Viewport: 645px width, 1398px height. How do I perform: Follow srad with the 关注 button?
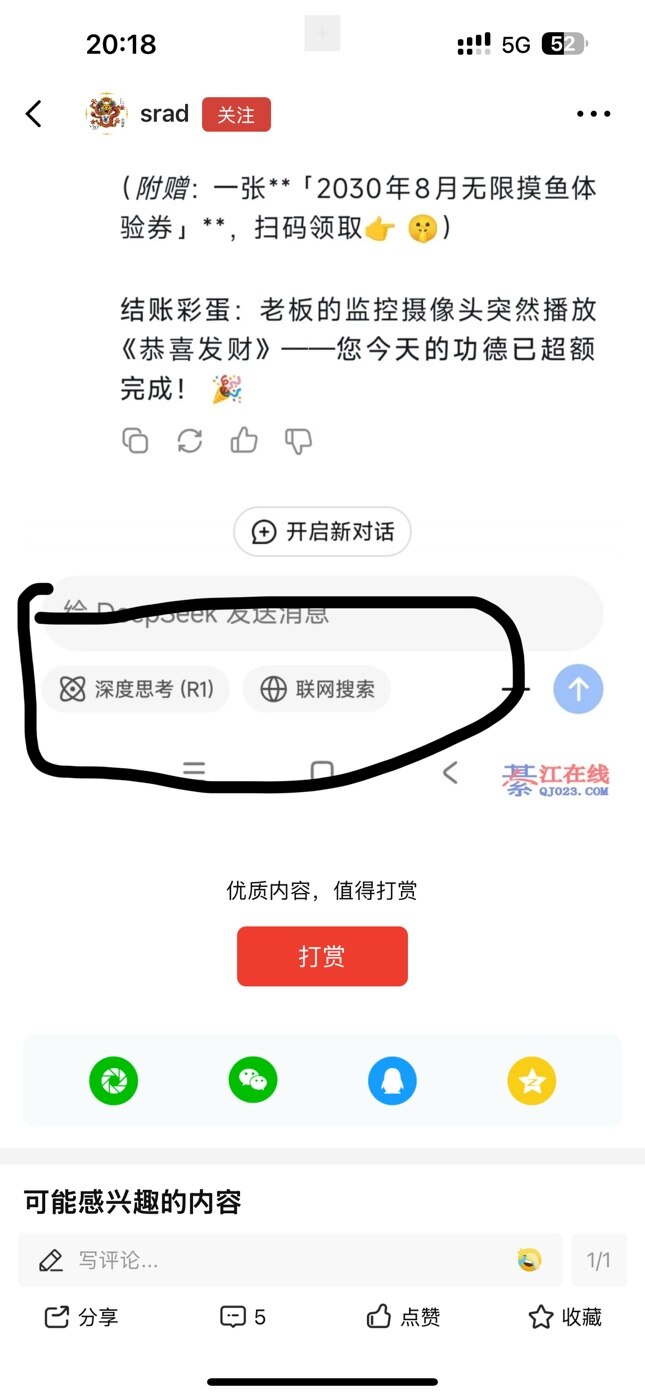click(x=236, y=115)
